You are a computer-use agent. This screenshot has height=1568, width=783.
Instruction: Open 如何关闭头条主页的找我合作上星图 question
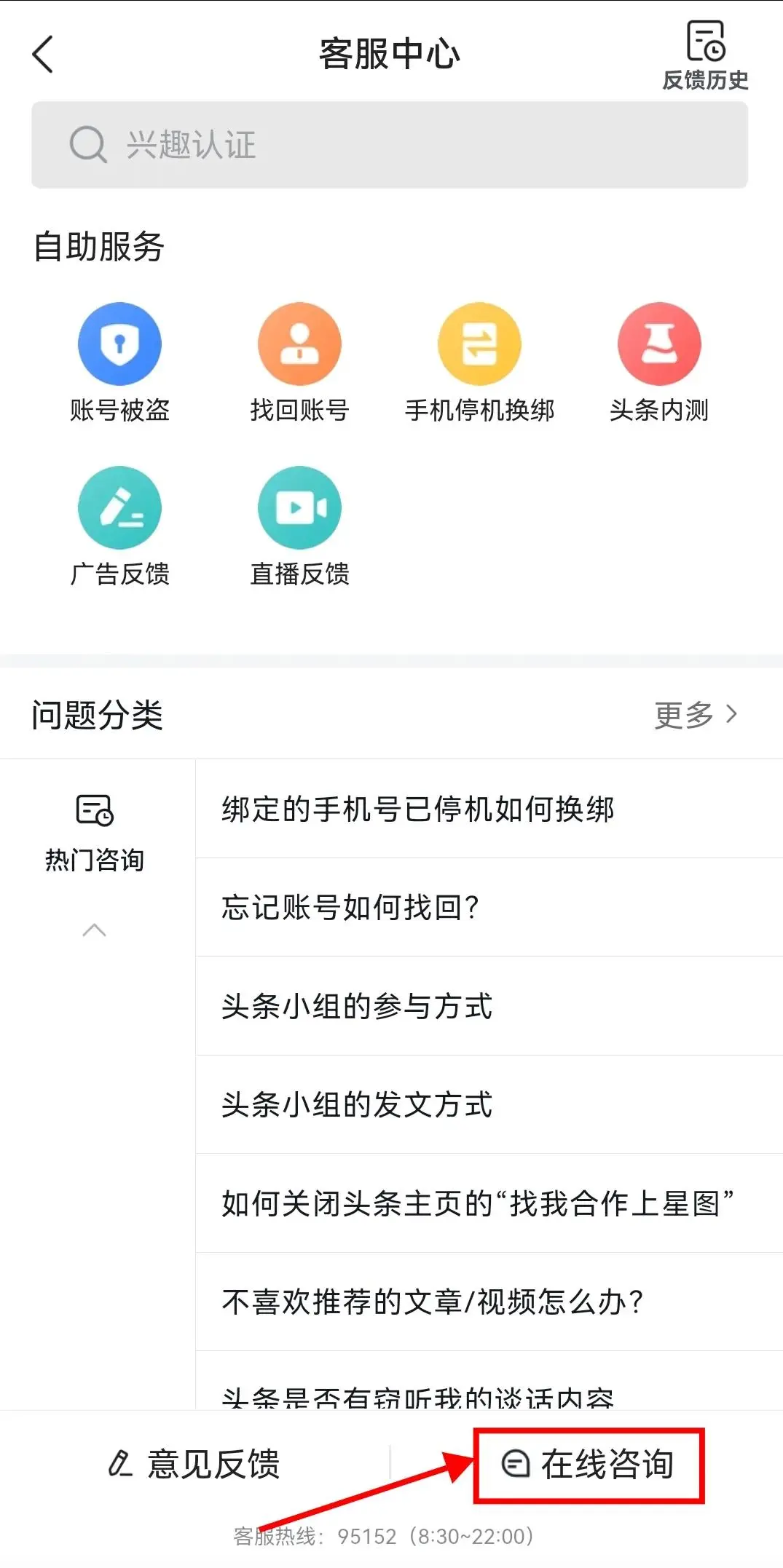coord(489,1203)
